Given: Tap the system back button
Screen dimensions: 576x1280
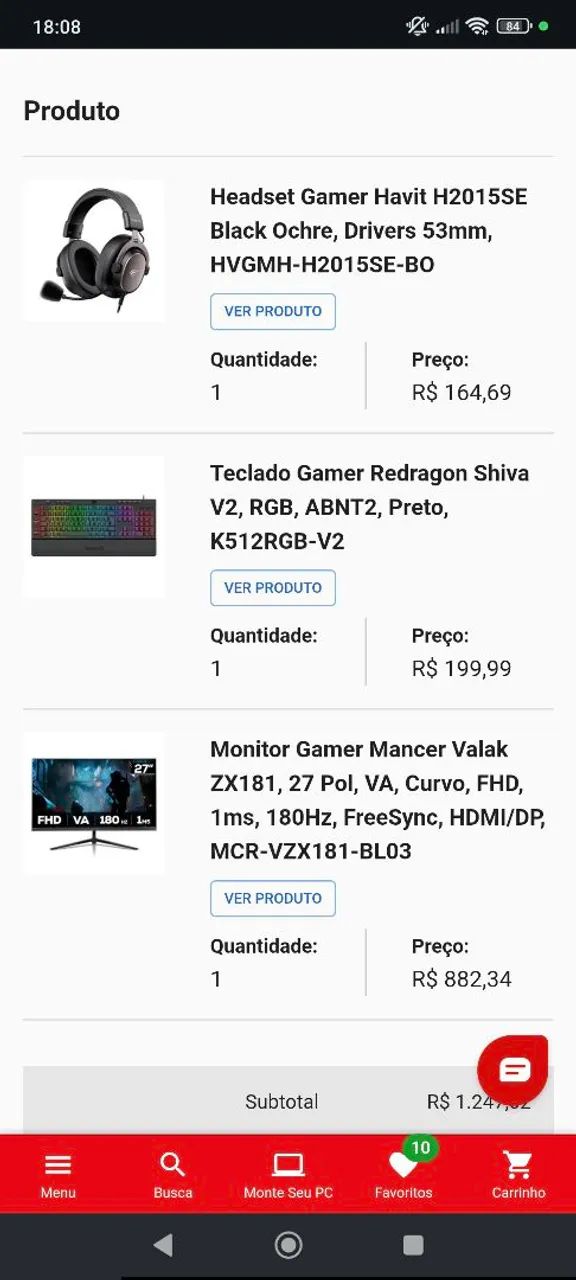Looking at the screenshot, I should coord(163,1245).
